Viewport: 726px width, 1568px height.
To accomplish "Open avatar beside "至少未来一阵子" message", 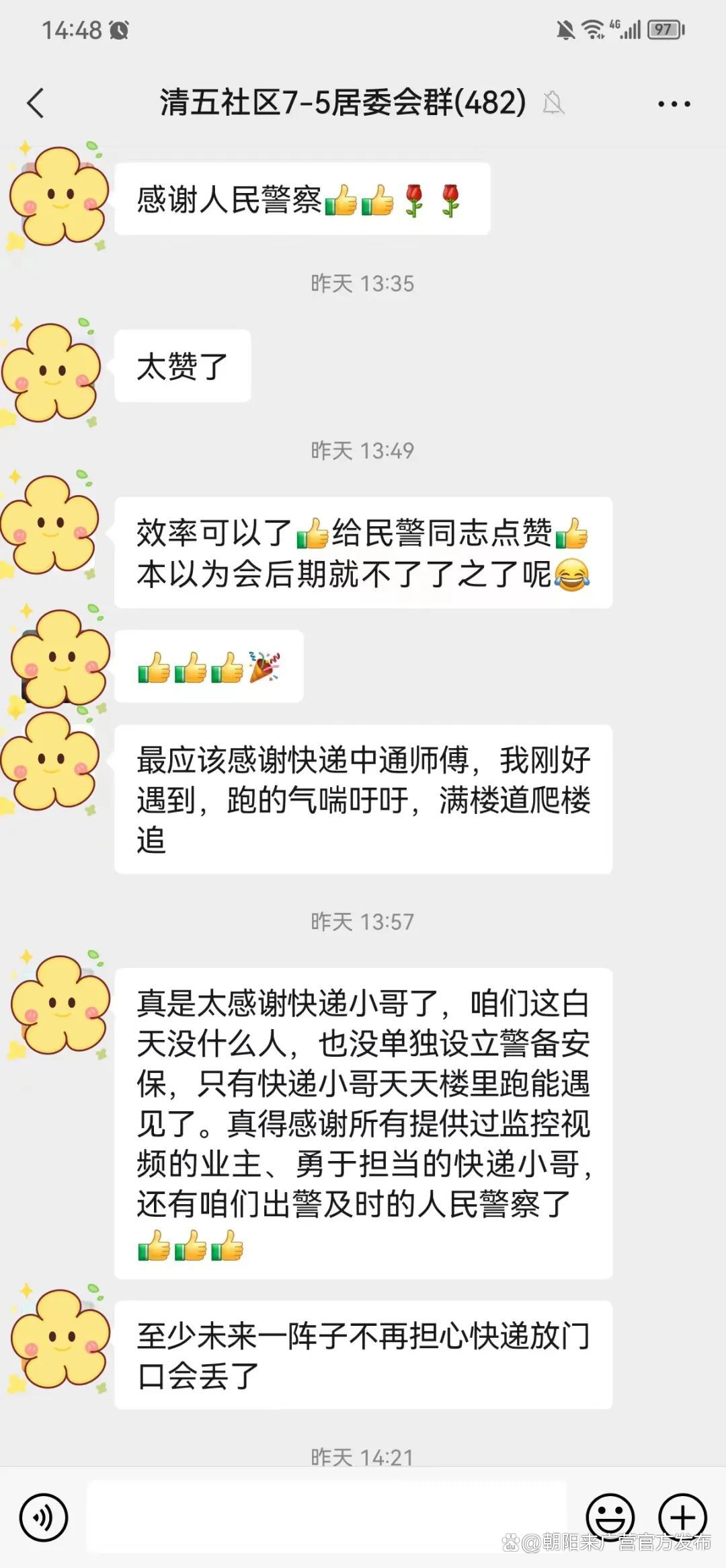I will click(x=59, y=1338).
